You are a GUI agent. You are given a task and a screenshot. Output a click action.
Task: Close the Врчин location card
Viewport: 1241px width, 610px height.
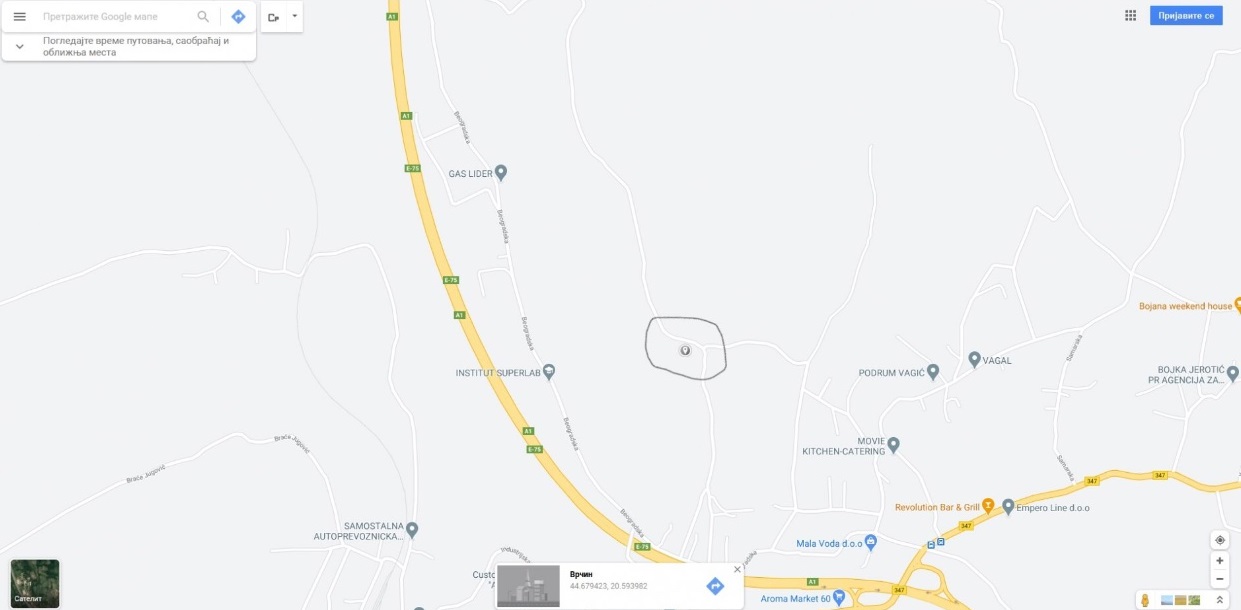(x=737, y=569)
